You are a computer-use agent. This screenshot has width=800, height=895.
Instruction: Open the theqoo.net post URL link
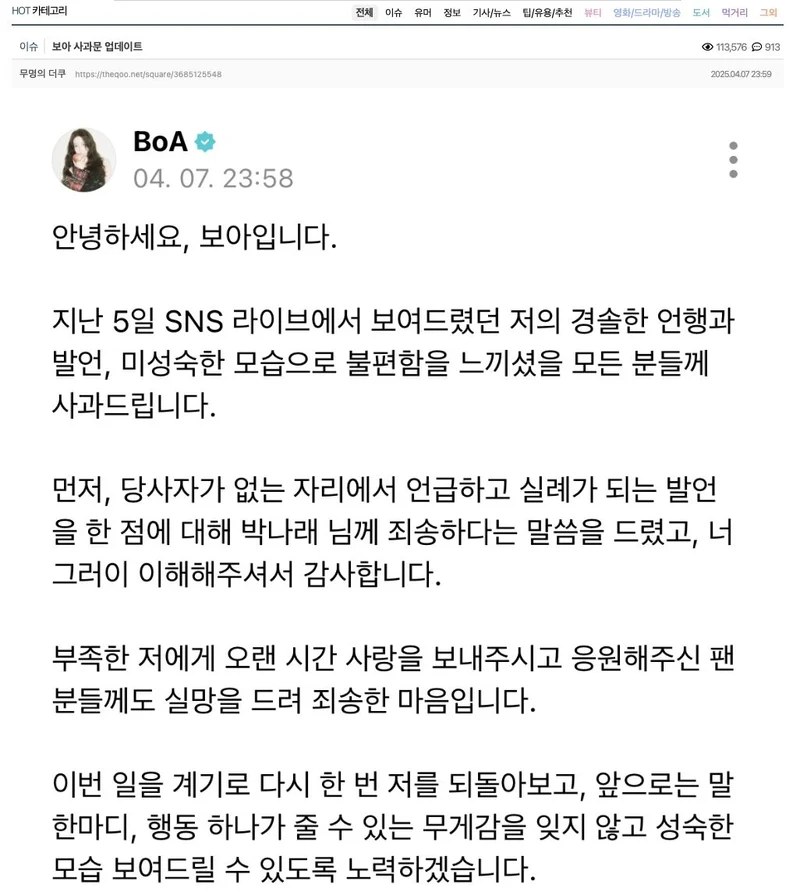point(148,74)
